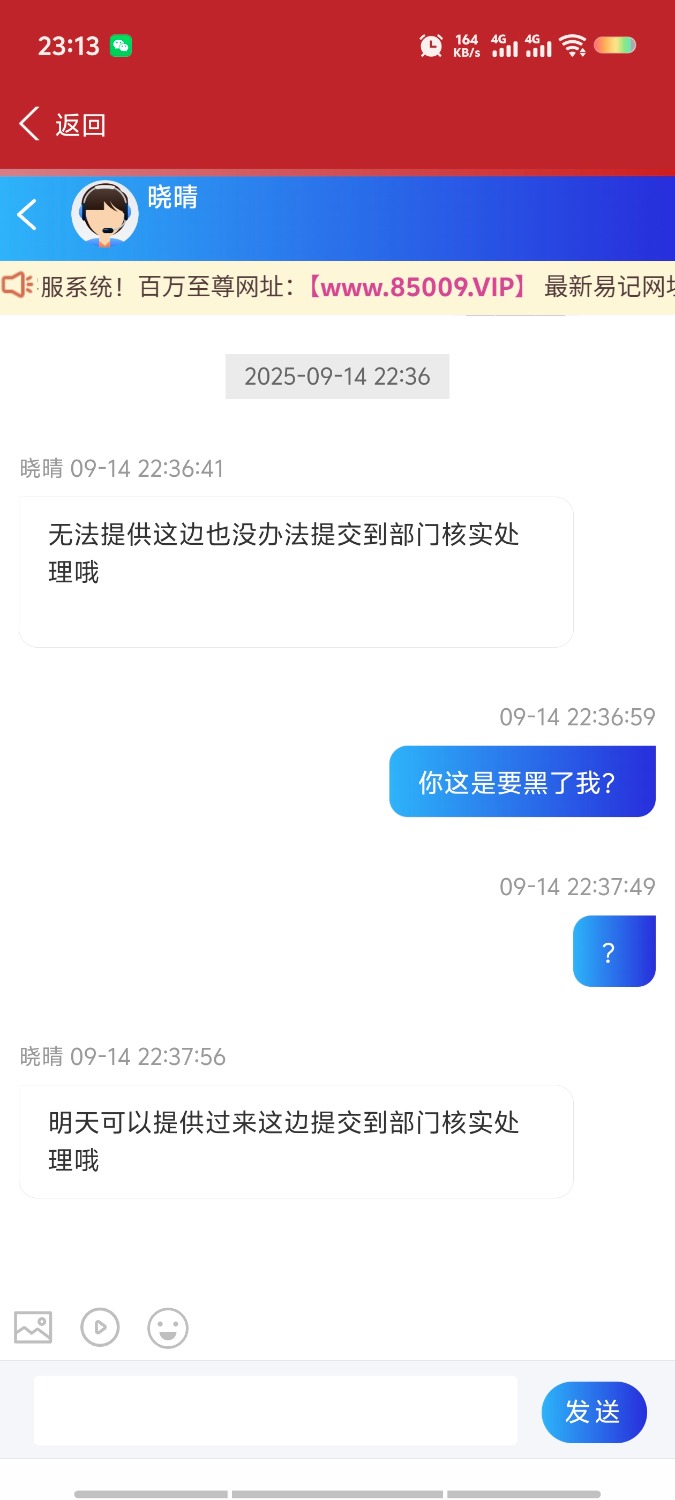The height and width of the screenshot is (1500, 675).
Task: Tap 返回 in the red header
Action: pos(62,125)
